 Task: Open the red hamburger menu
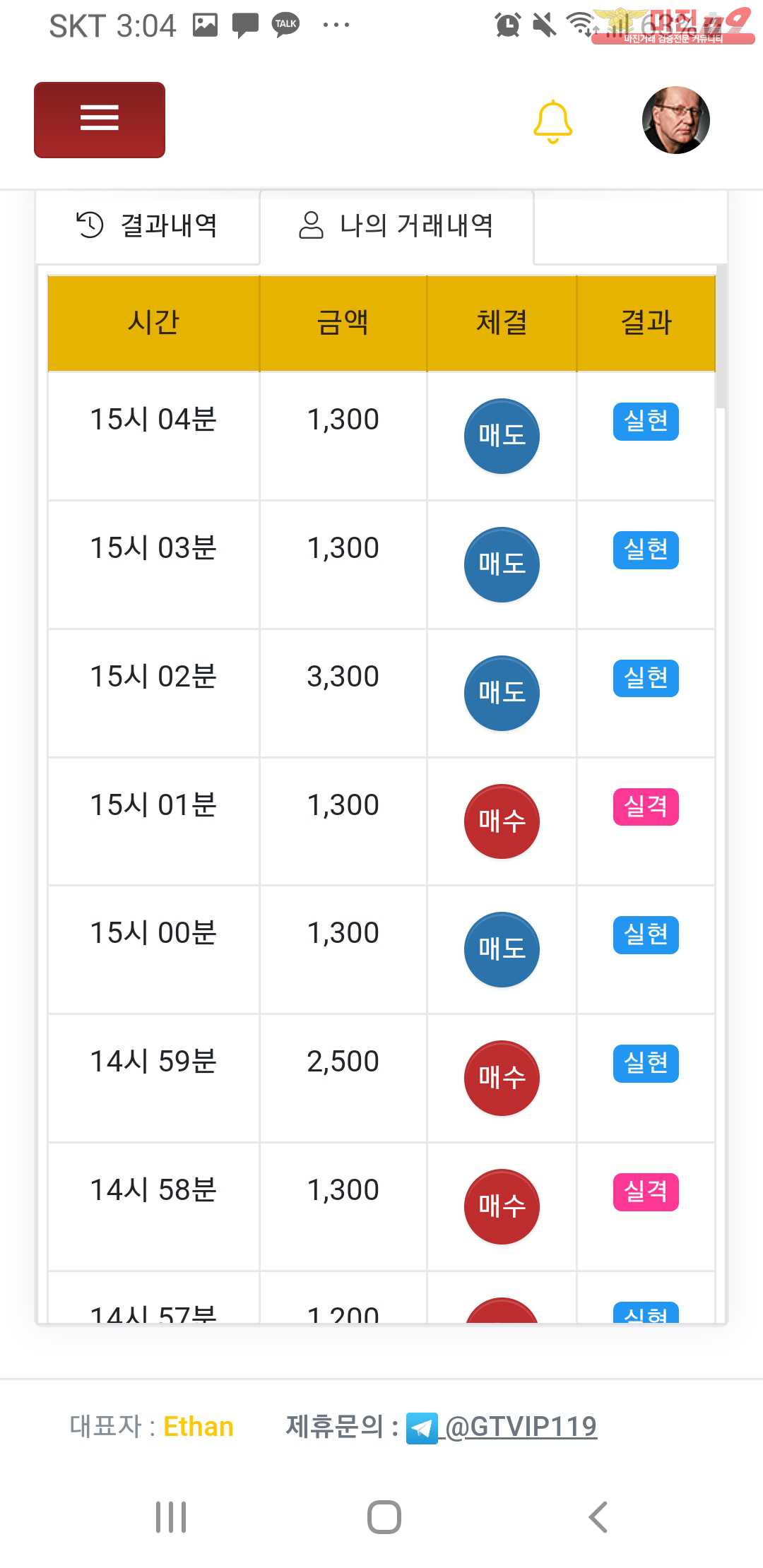tap(100, 119)
